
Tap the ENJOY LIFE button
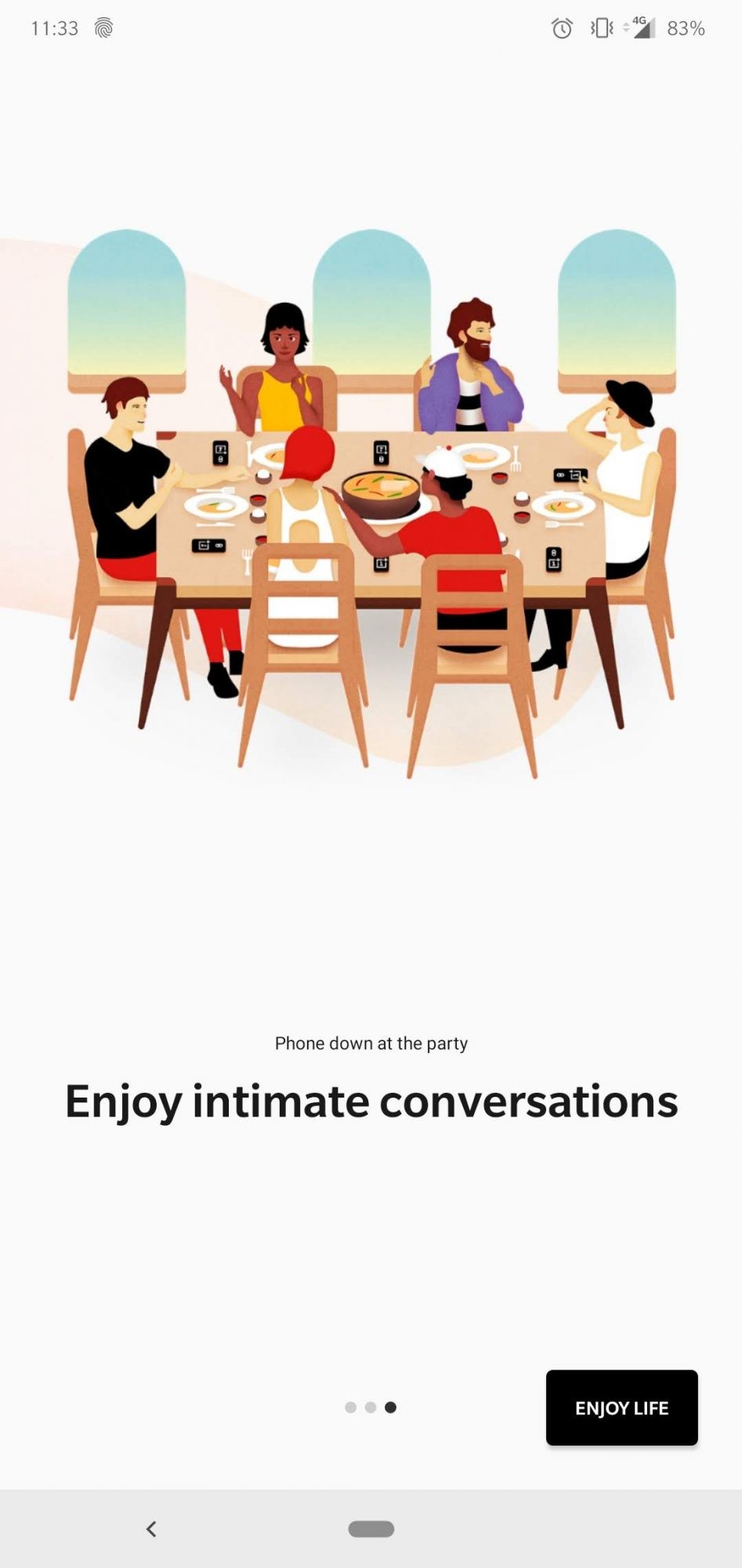tap(621, 1407)
